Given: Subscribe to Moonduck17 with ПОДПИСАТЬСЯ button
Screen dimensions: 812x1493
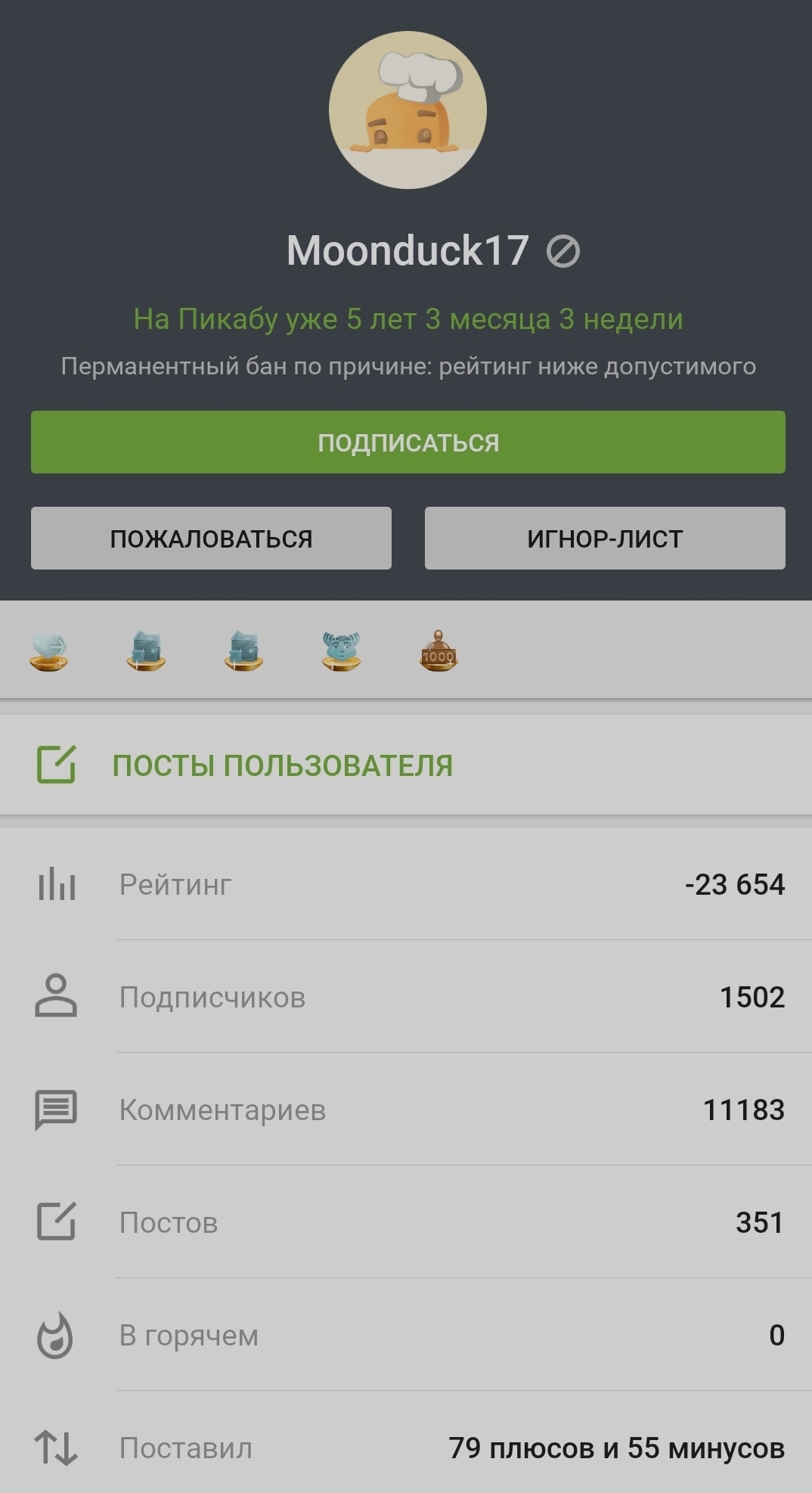Looking at the screenshot, I should point(408,442).
